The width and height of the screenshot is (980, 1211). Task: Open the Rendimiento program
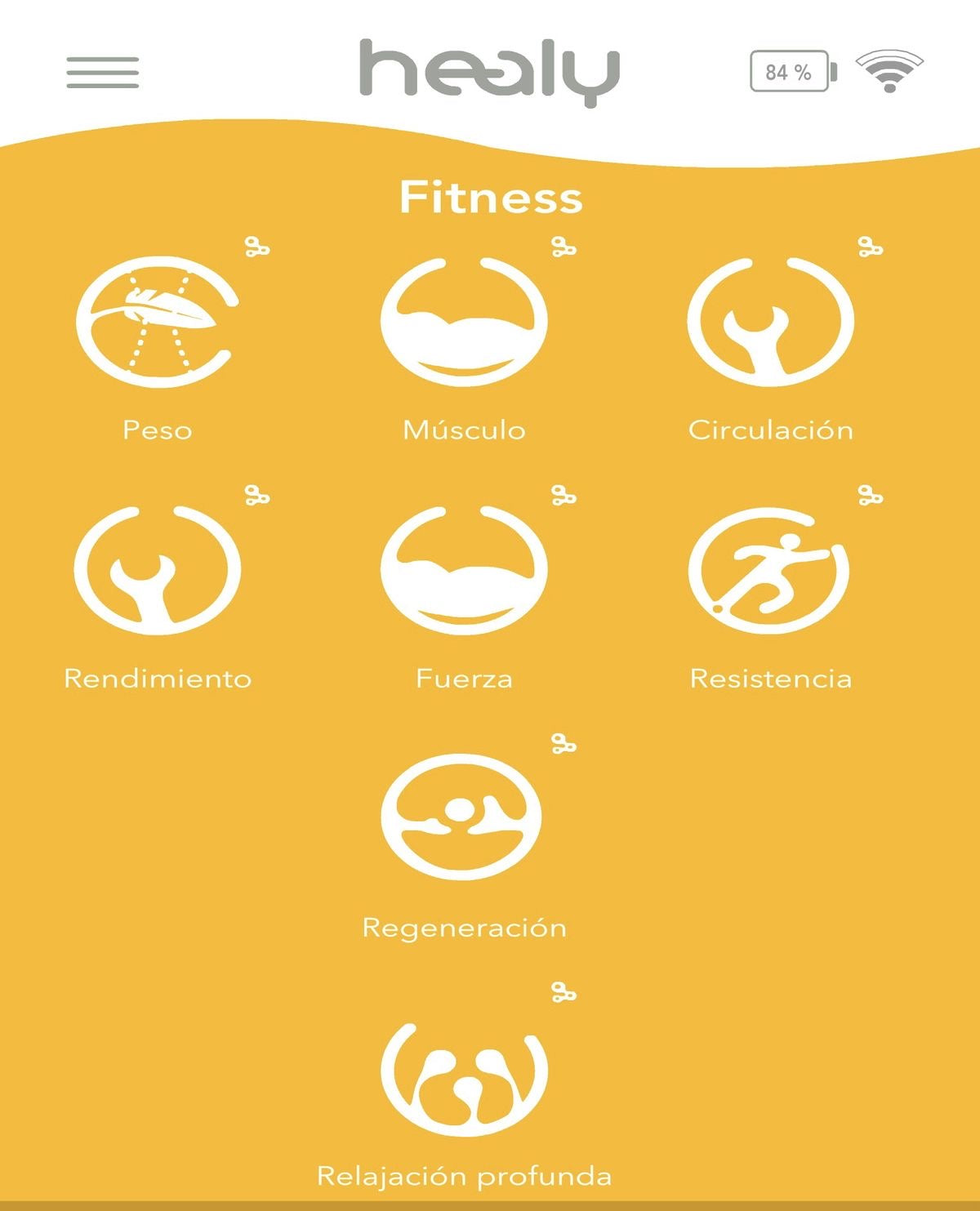157,571
